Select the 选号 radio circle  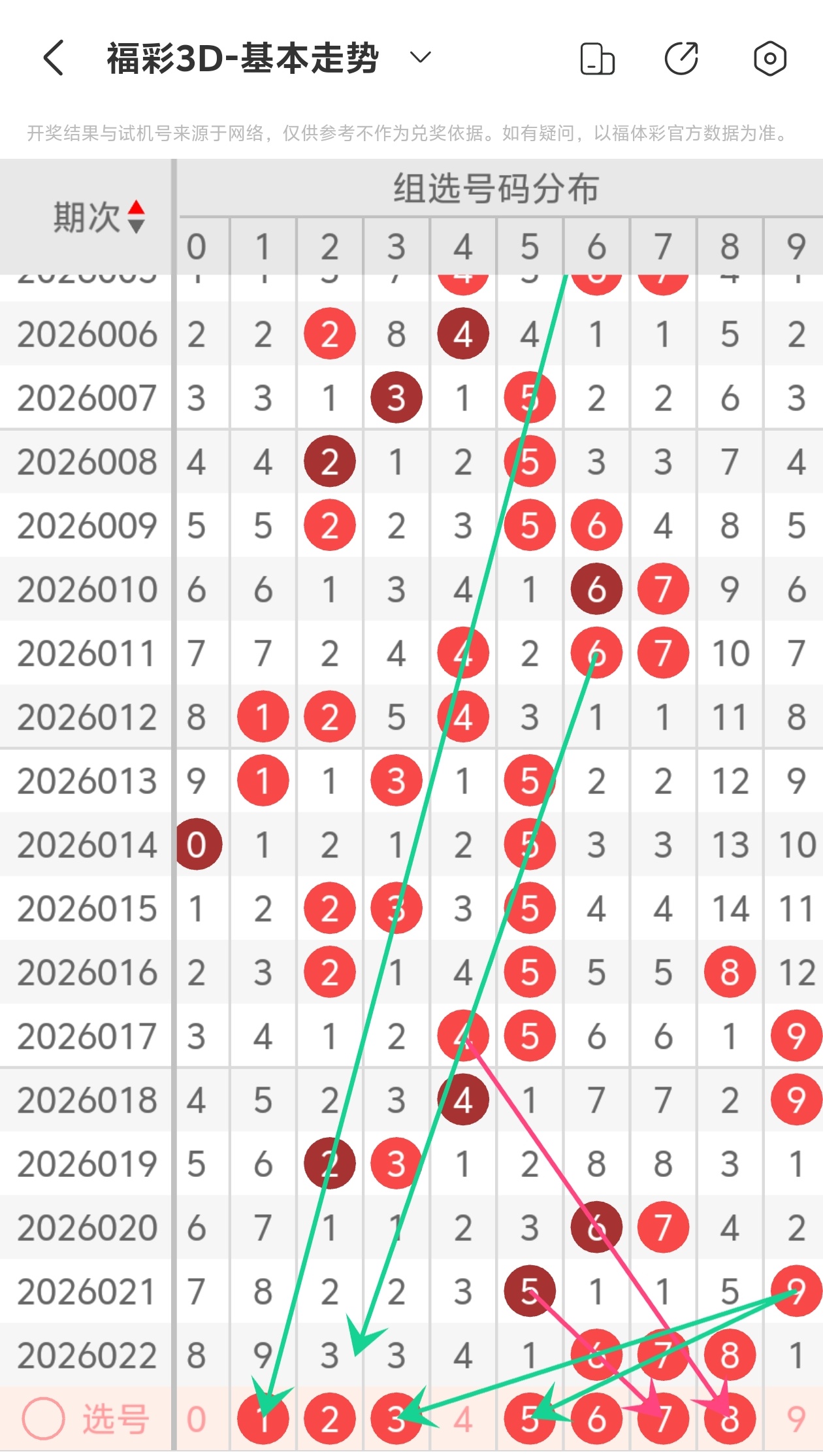click(x=43, y=1419)
